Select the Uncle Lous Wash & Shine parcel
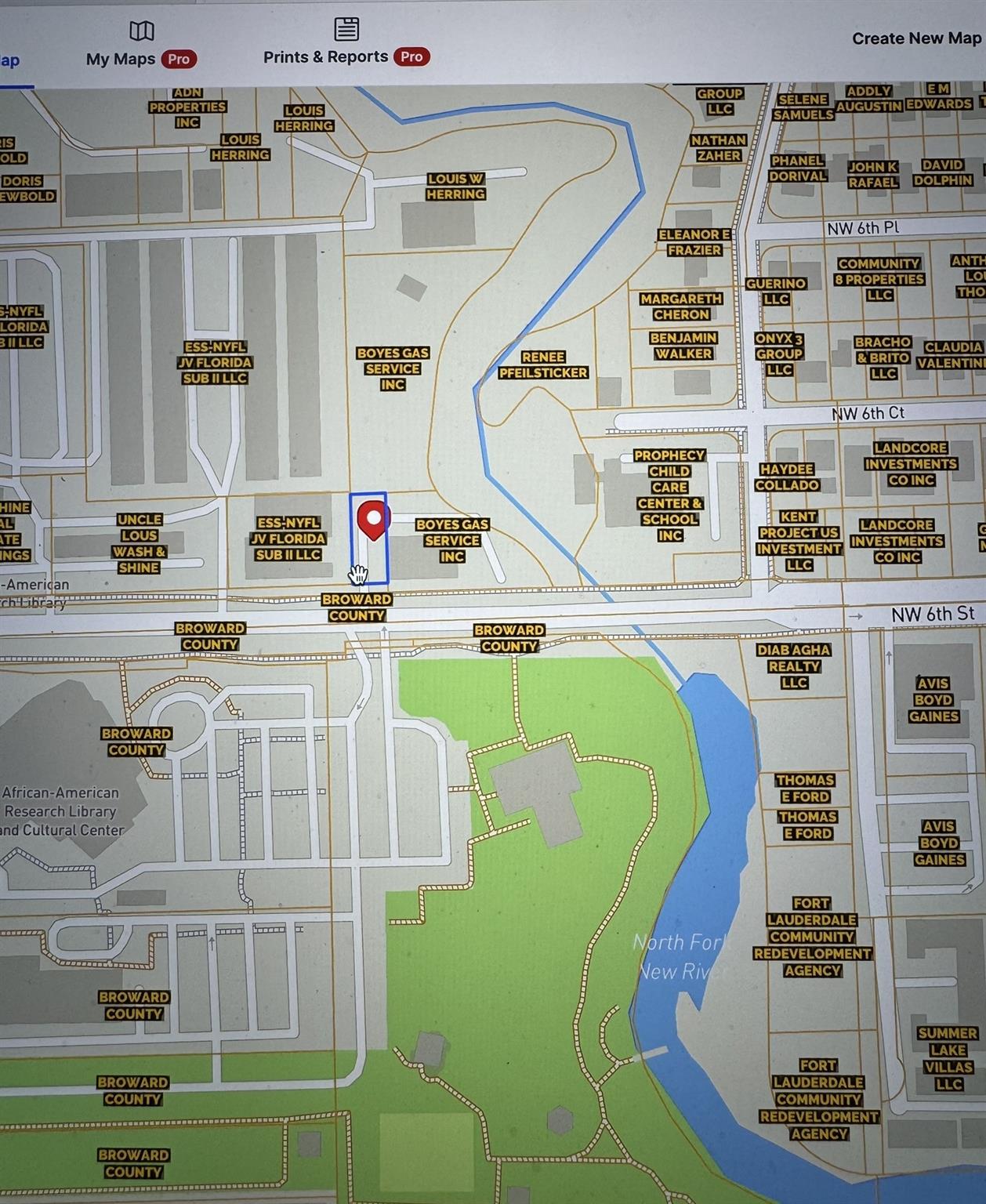 pyautogui.click(x=139, y=543)
